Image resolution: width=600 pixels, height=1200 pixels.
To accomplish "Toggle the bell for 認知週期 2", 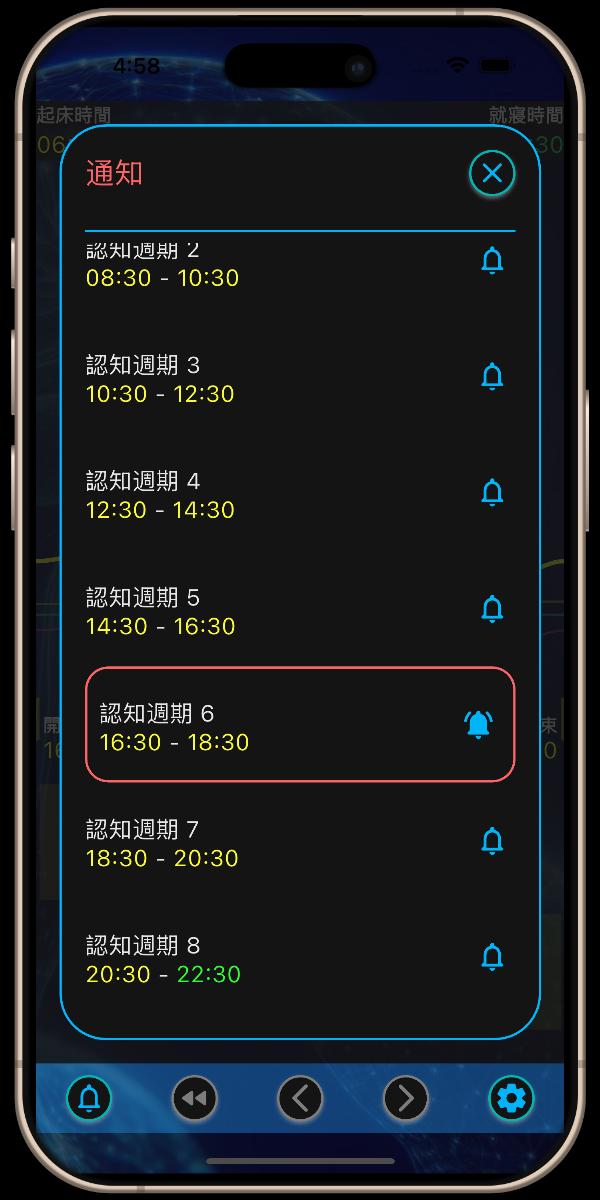I will (492, 261).
